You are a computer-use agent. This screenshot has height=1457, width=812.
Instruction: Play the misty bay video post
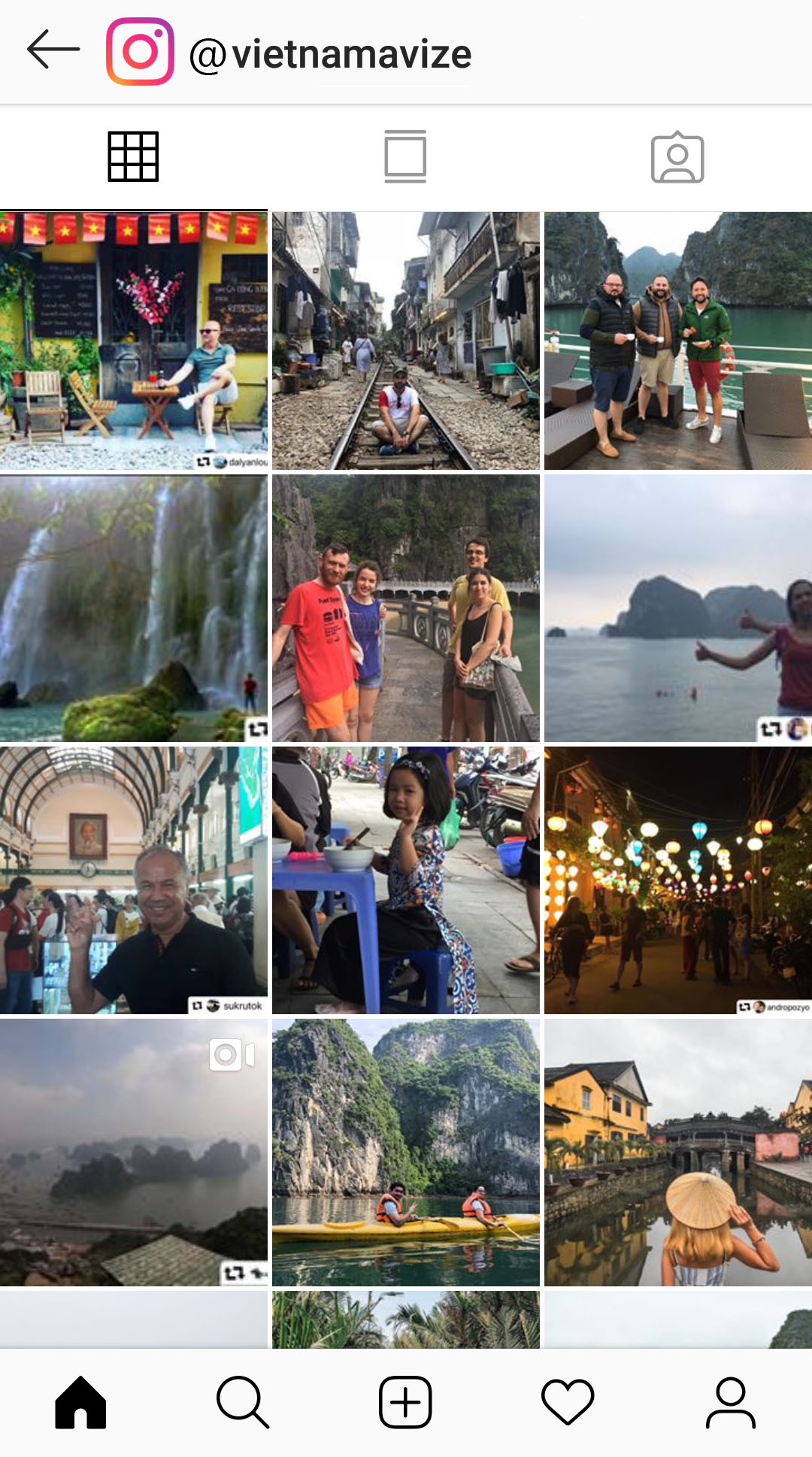[x=134, y=1153]
